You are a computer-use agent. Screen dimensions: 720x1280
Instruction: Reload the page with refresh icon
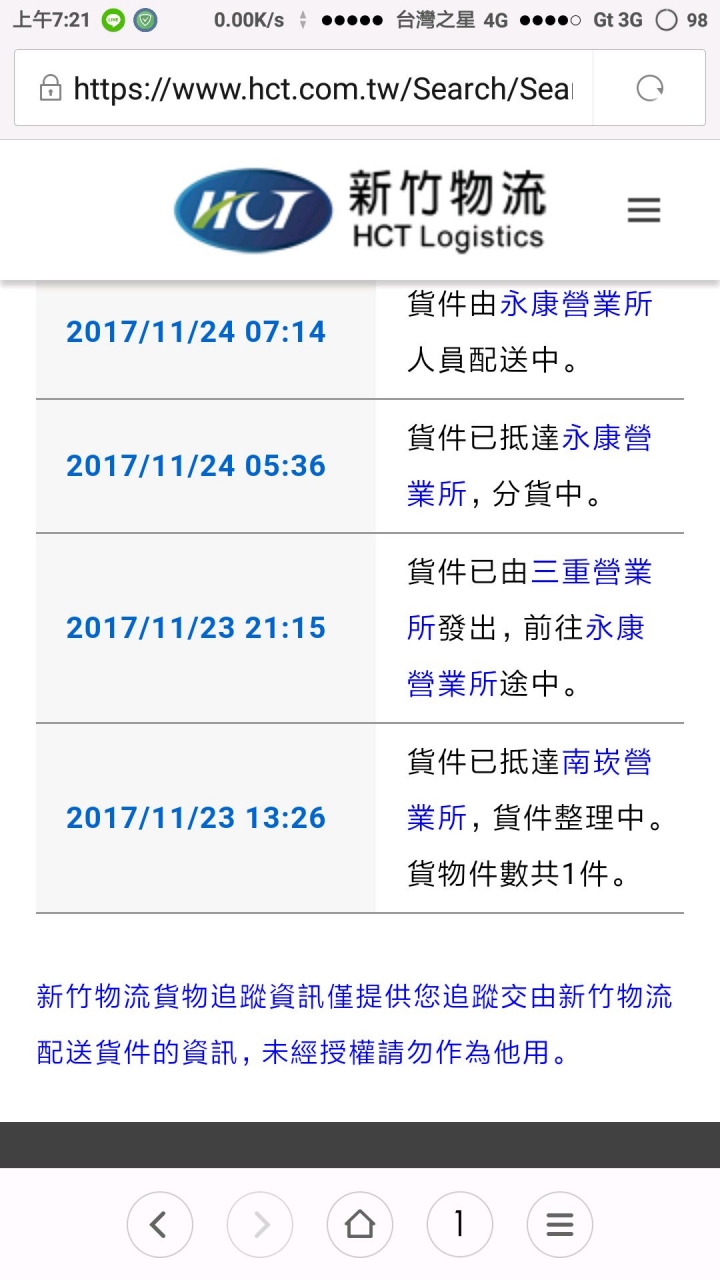(650, 89)
